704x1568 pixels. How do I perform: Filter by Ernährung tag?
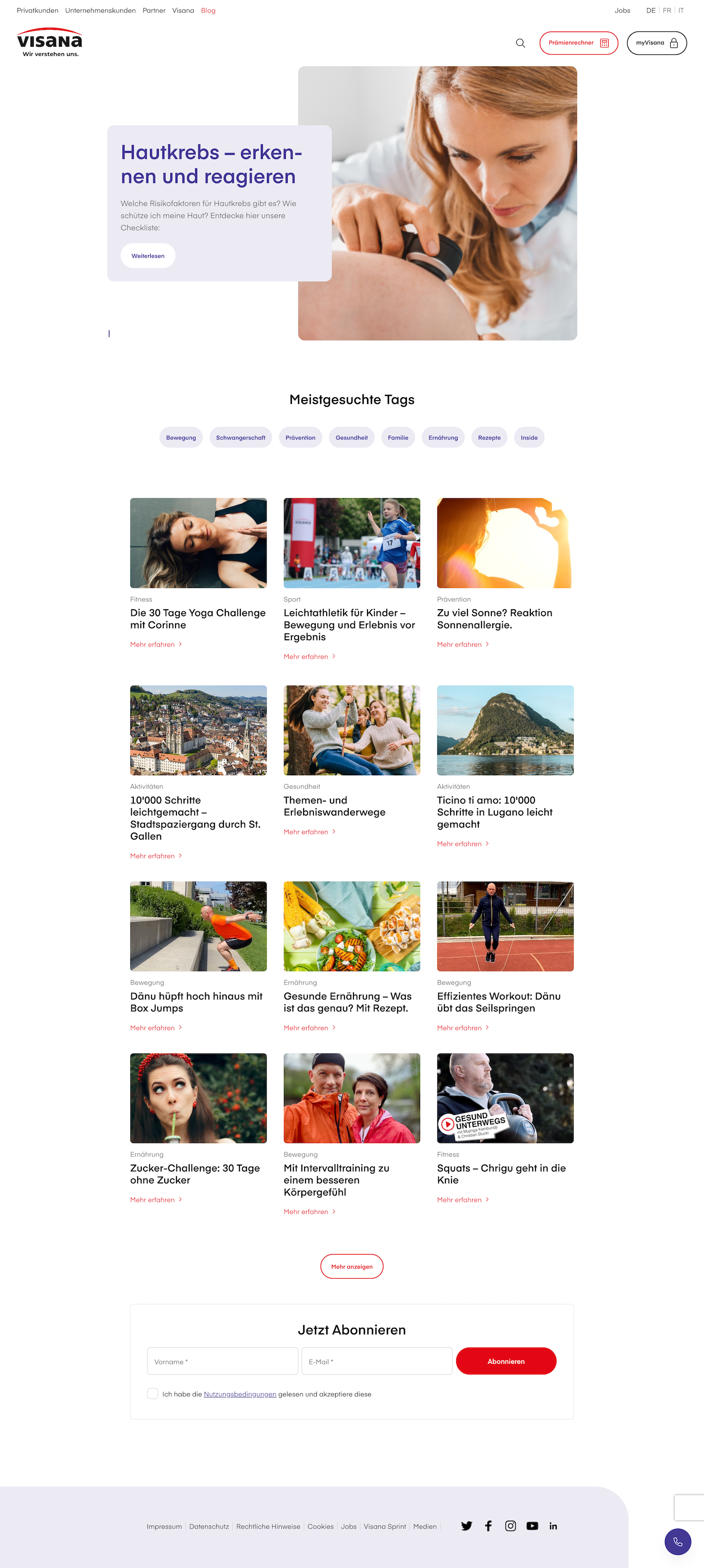pyautogui.click(x=443, y=438)
